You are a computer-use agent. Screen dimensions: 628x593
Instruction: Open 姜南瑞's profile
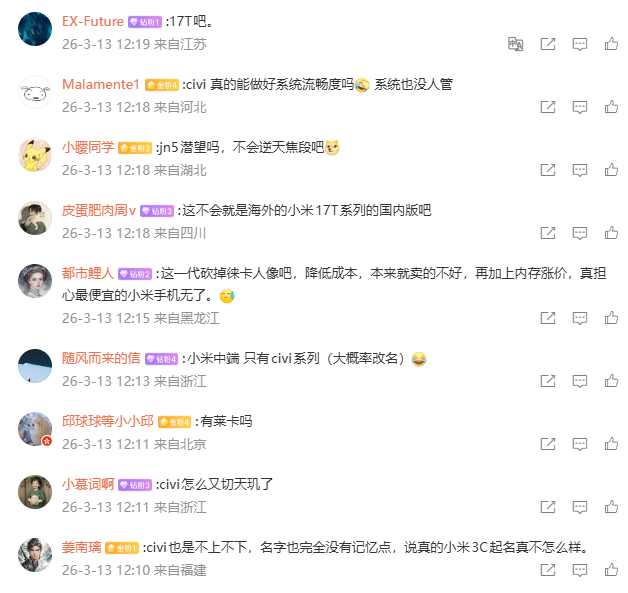click(83, 547)
